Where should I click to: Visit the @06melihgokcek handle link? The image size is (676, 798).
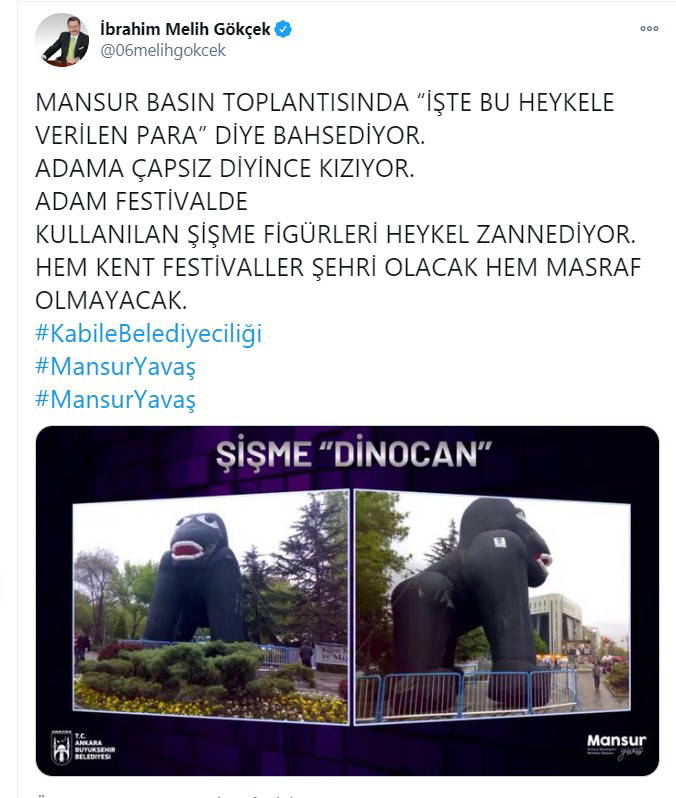pos(164,51)
